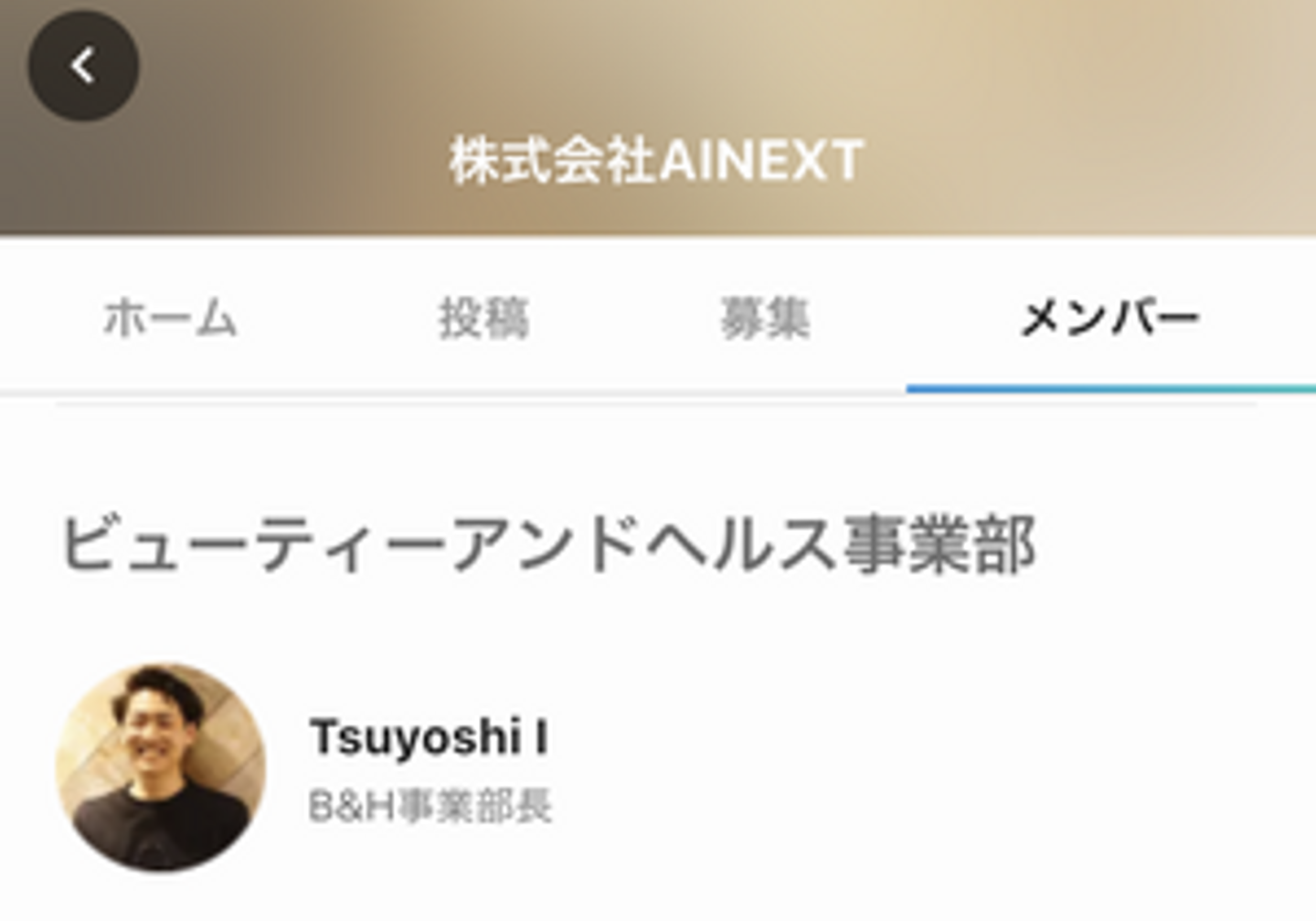Screen dimensions: 1316x921
Task: Switch to the ホーム tab
Action: pos(170,318)
